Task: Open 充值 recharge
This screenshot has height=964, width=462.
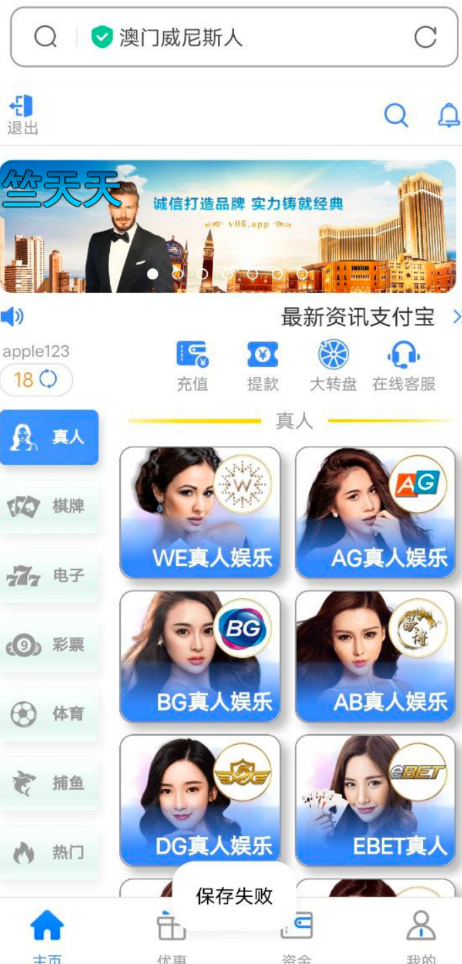Action: [193, 366]
